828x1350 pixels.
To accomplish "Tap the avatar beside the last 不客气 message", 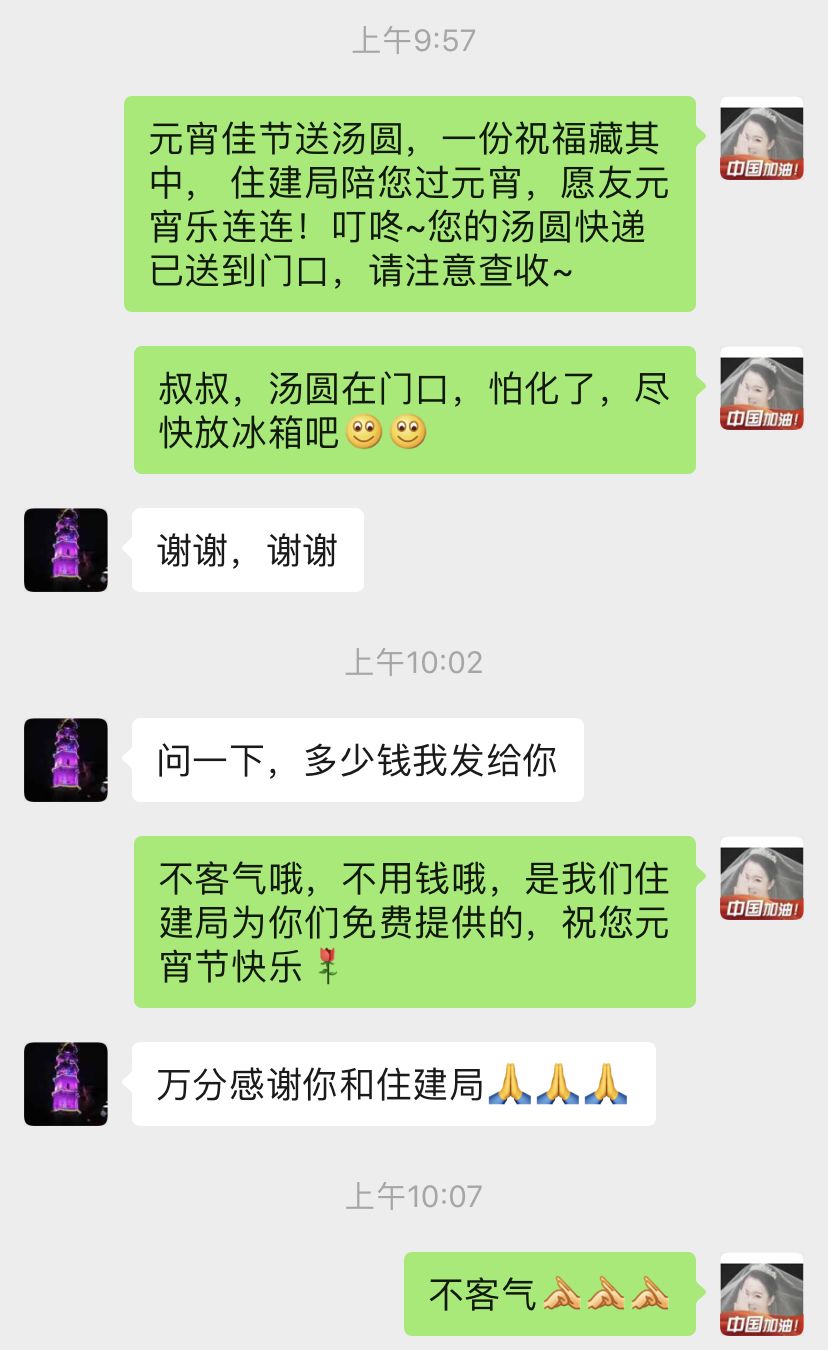I will (761, 1294).
